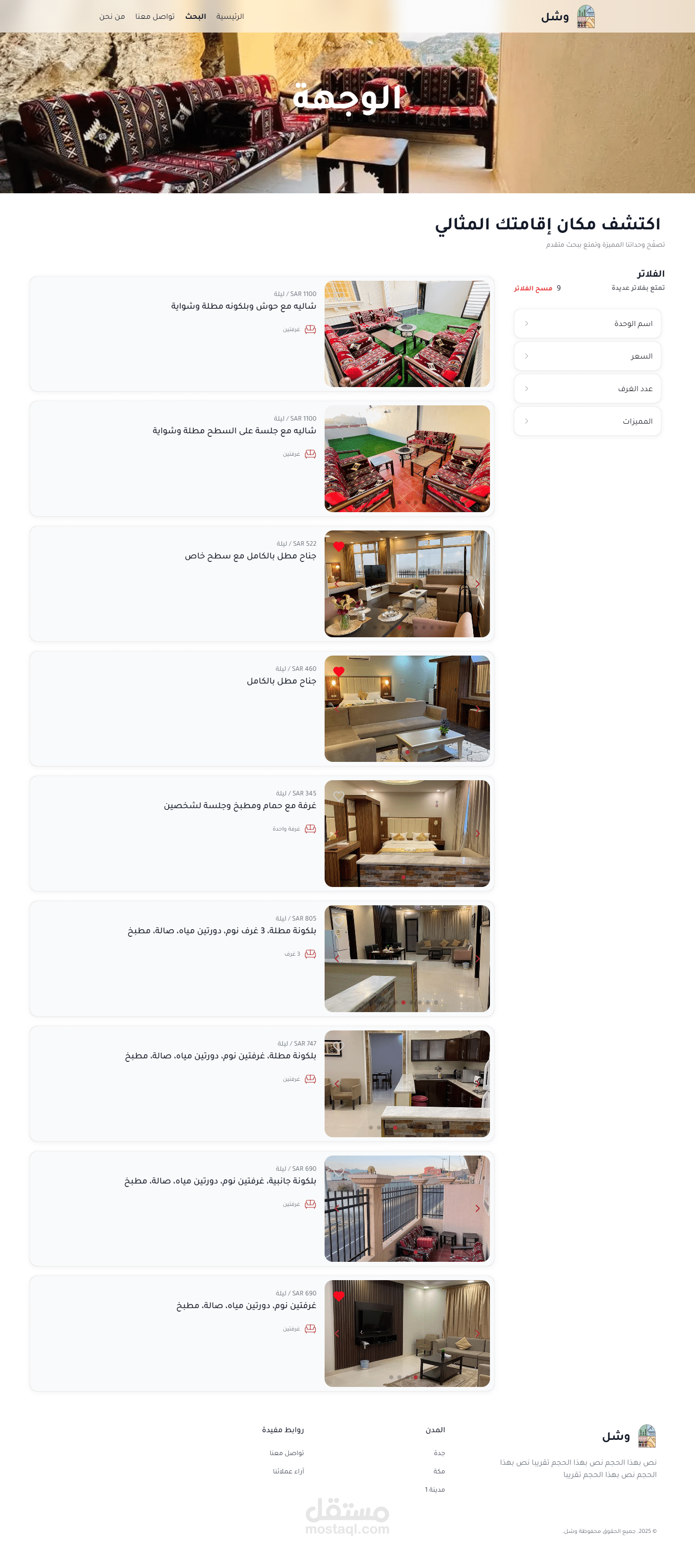The width and height of the screenshot is (695, 1568).
Task: Open the جدة city footer link
Action: point(439,1453)
